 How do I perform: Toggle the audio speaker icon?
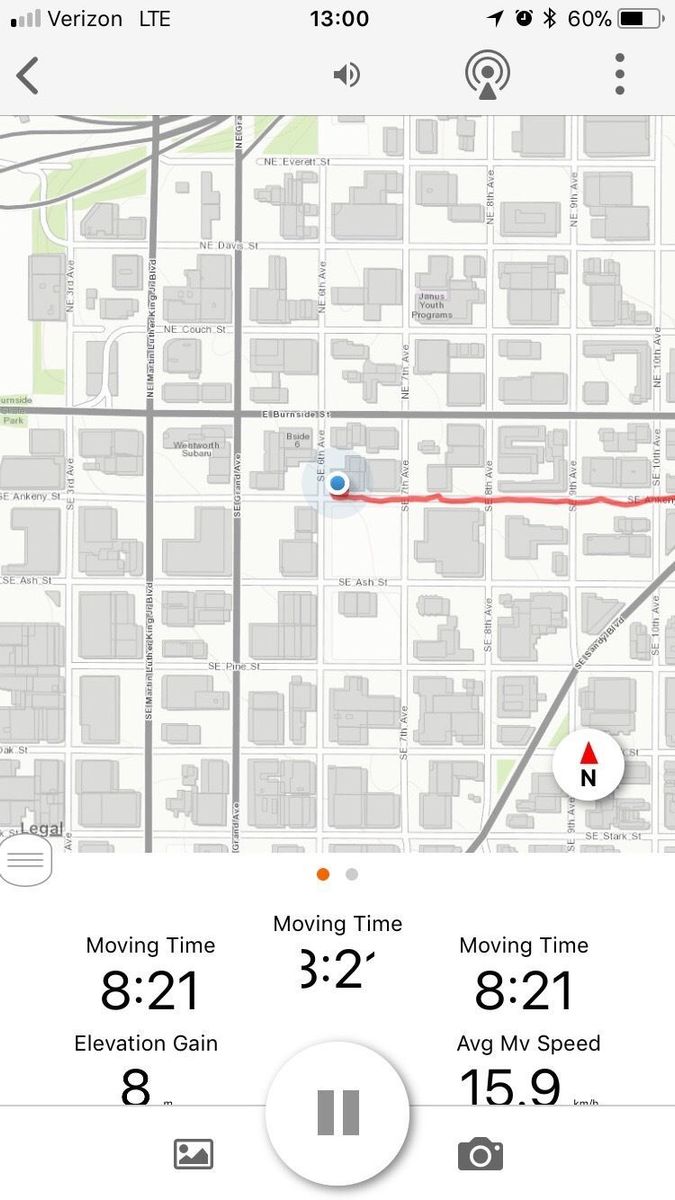(x=346, y=75)
